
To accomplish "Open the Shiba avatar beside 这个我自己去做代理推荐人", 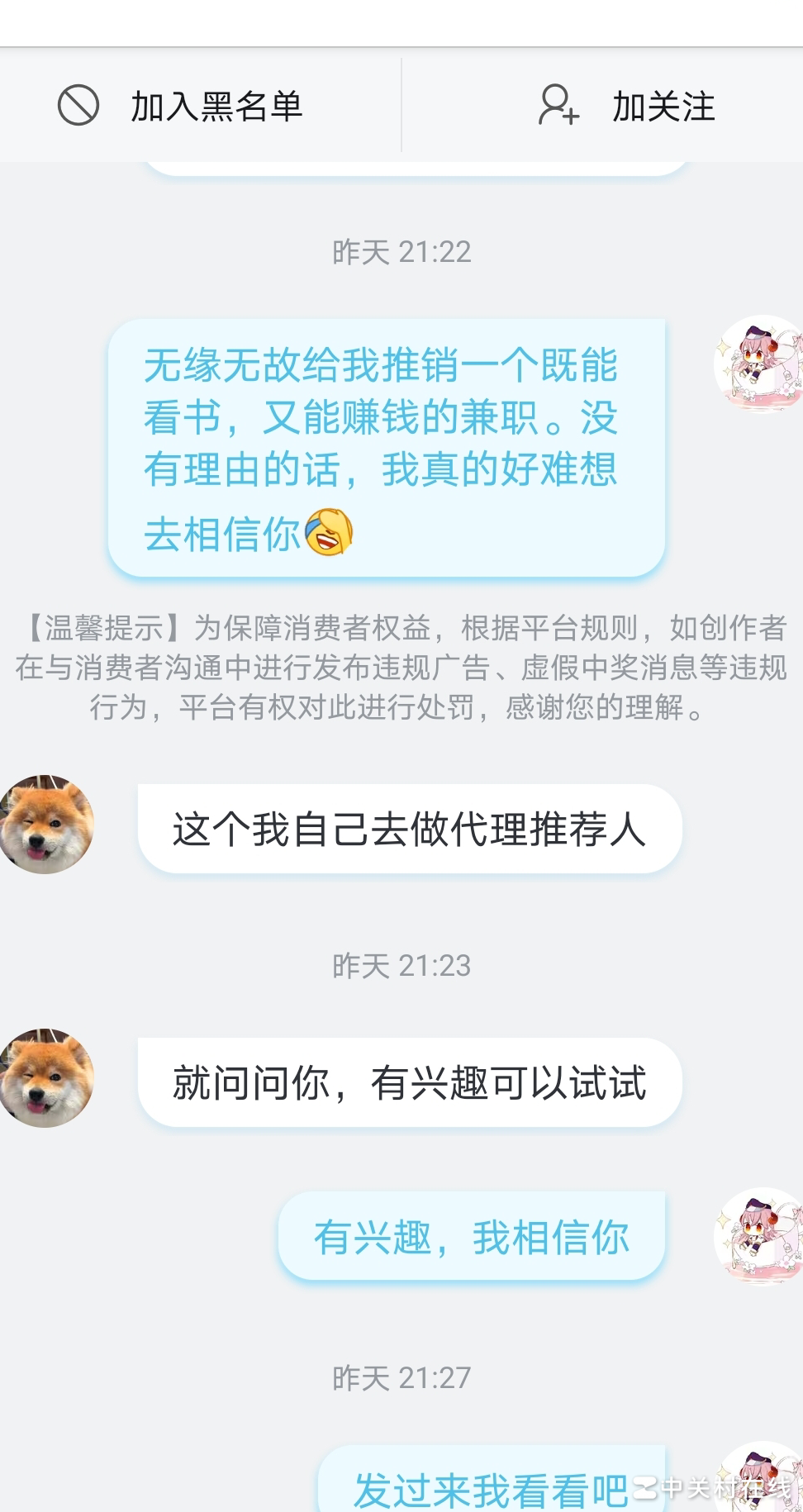I will click(45, 825).
